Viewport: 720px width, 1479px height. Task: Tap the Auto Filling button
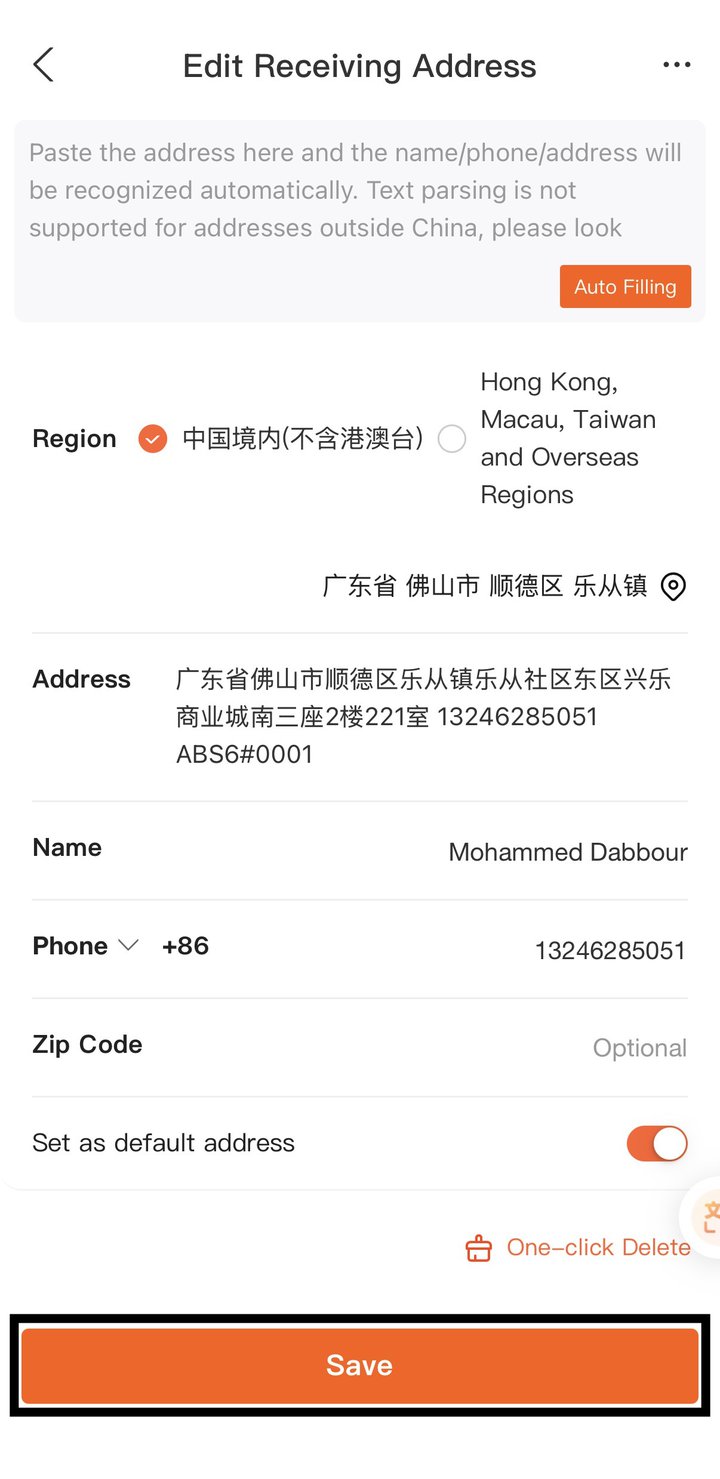pos(625,286)
